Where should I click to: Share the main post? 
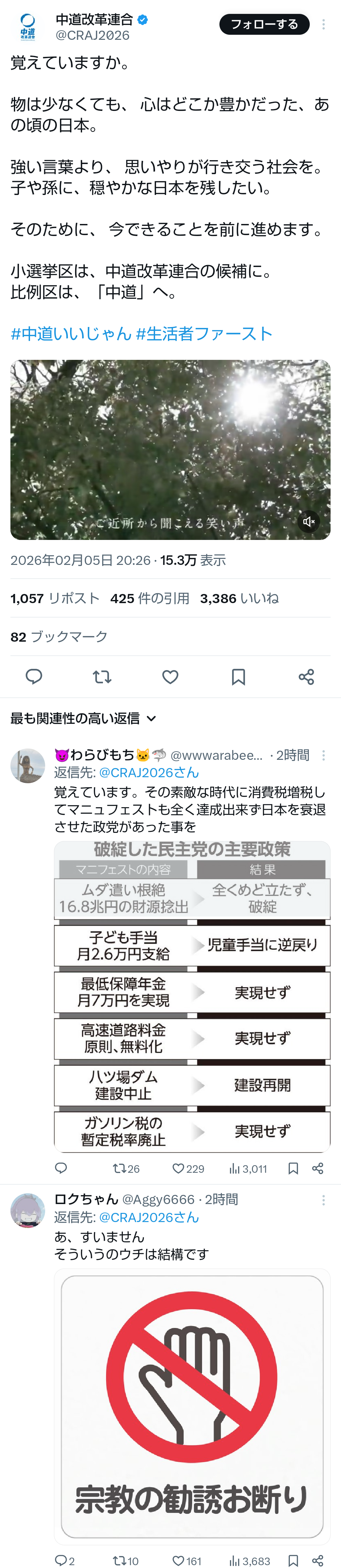306,676
